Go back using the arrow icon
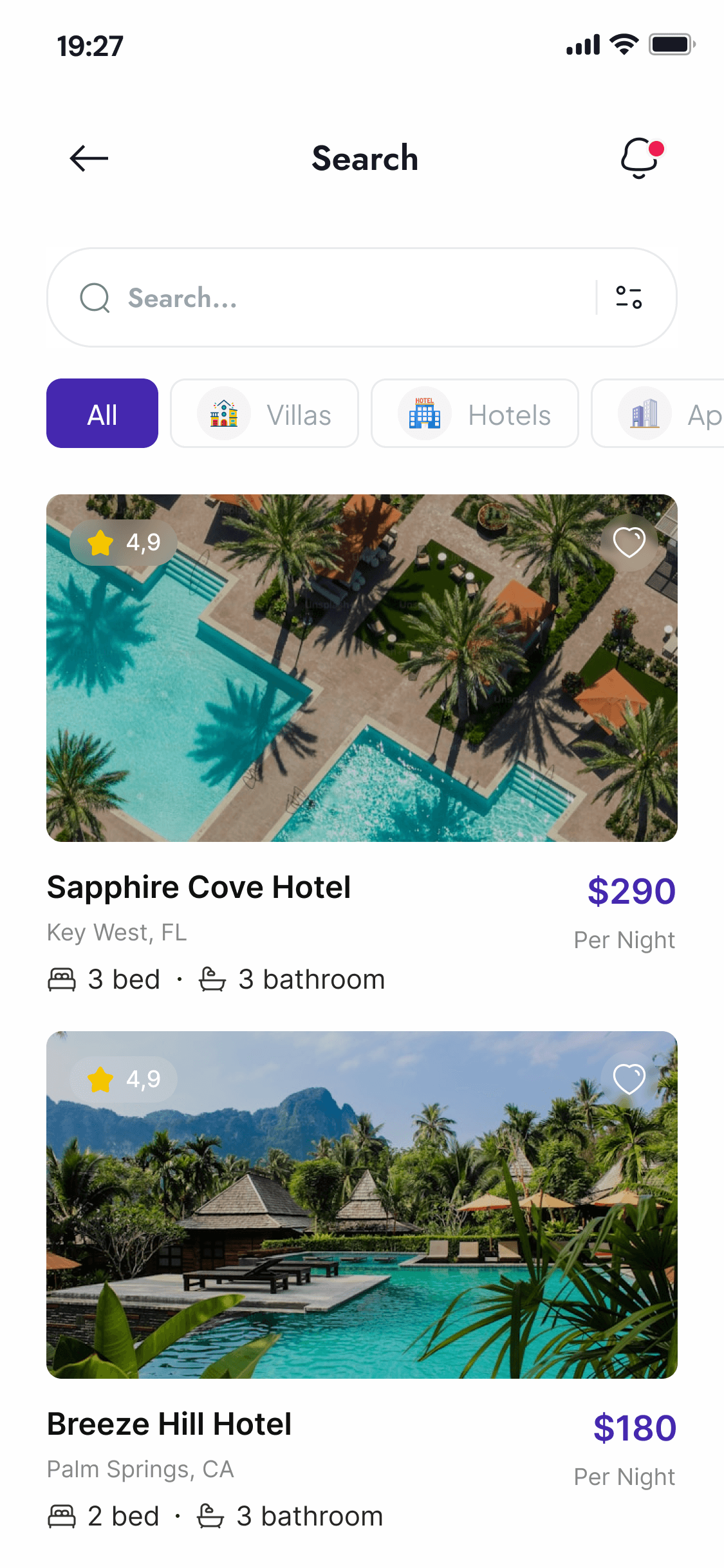The image size is (724, 1568). [x=89, y=158]
